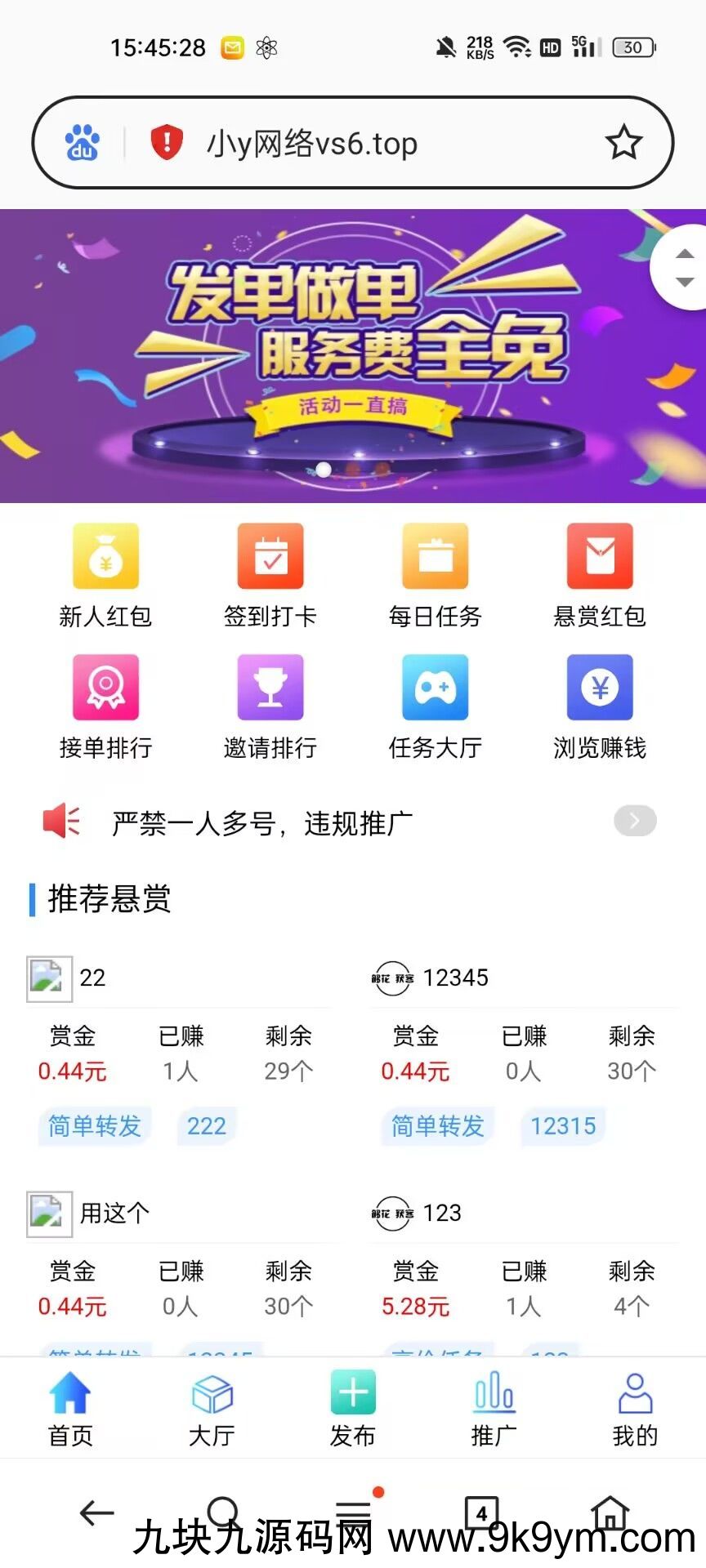
Task: Expand the announcement via the right chevron
Action: tap(635, 821)
